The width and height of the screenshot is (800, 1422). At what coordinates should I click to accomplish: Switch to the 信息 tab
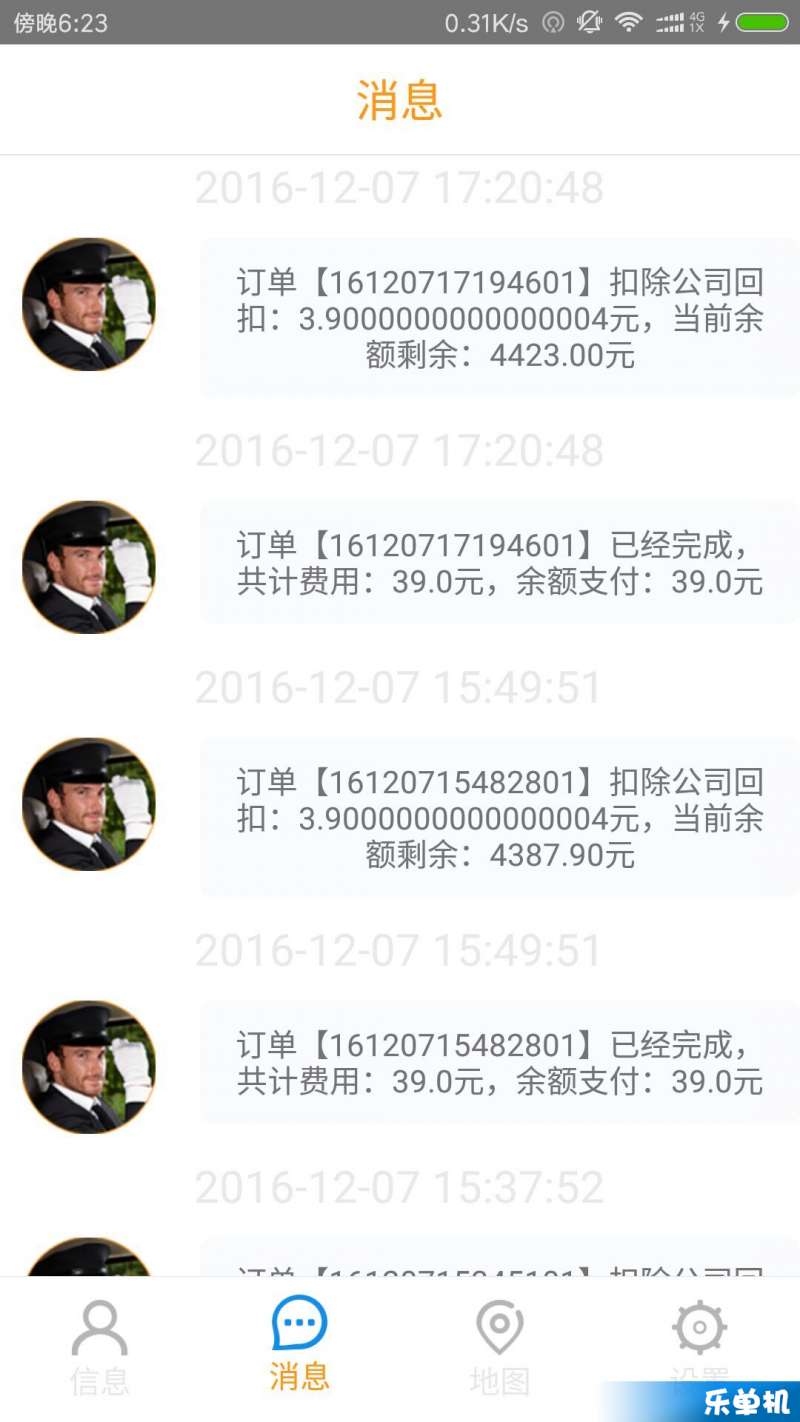[99, 1346]
